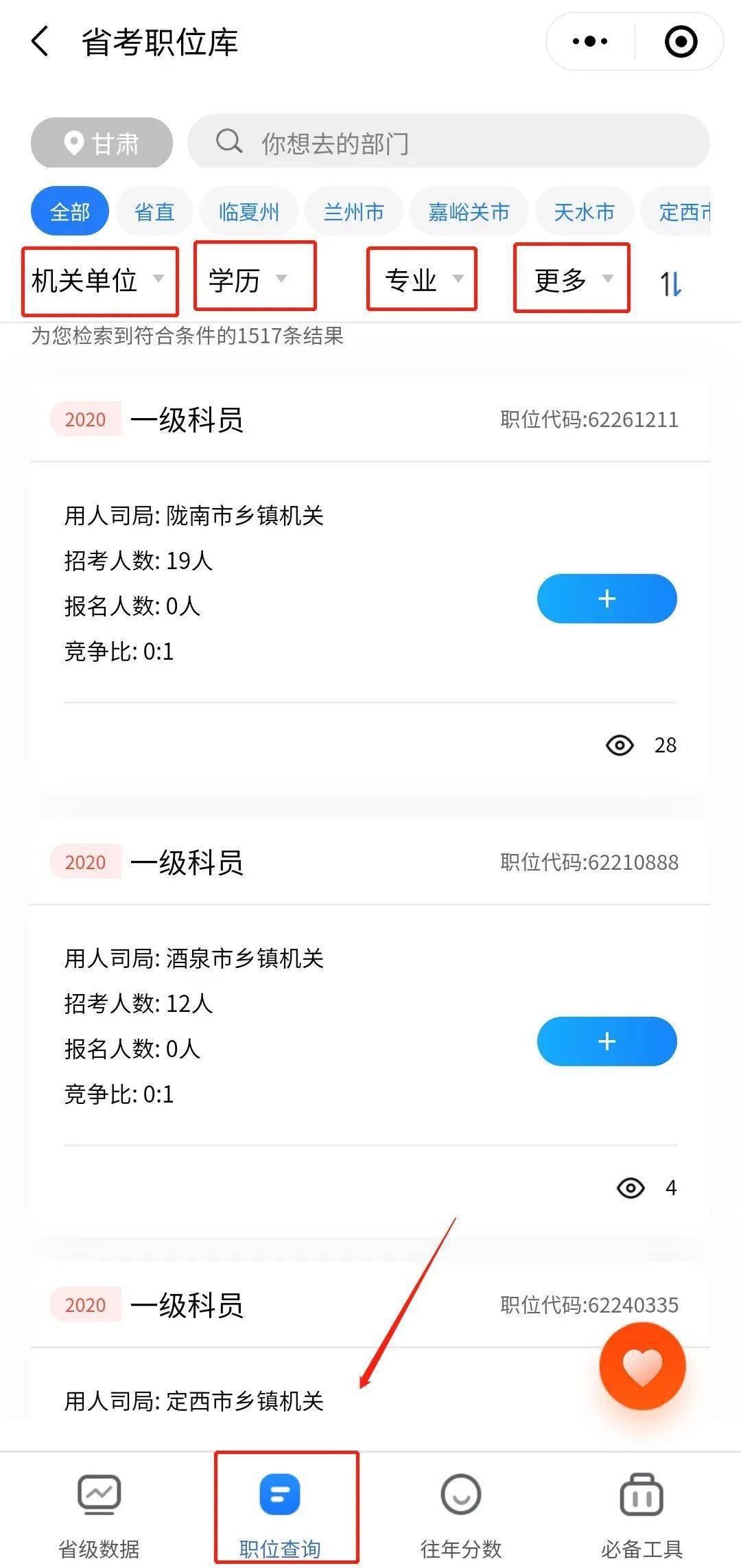Toggle the sort order arrows

coord(671,282)
